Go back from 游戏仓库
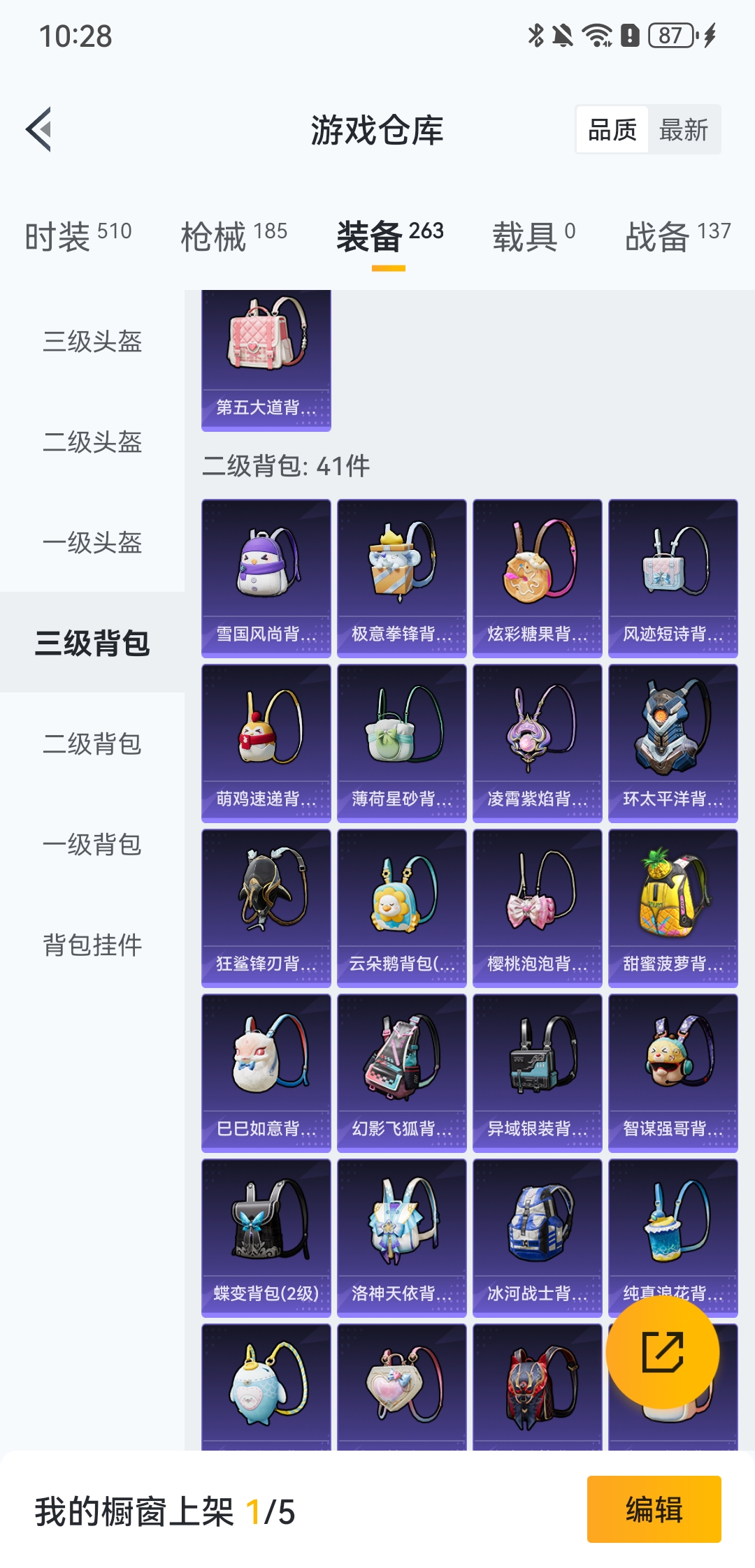 (39, 129)
